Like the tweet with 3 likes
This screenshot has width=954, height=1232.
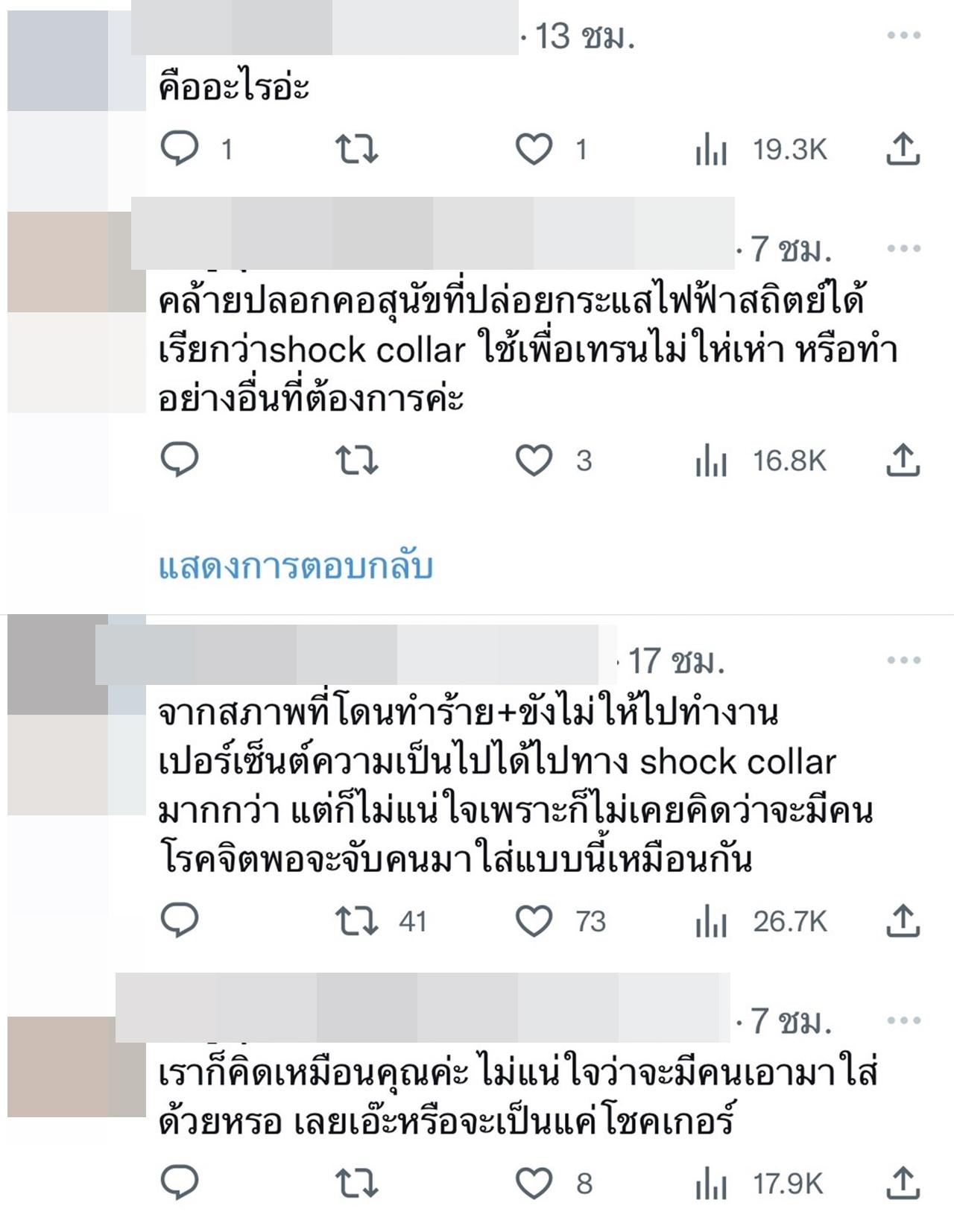(534, 461)
